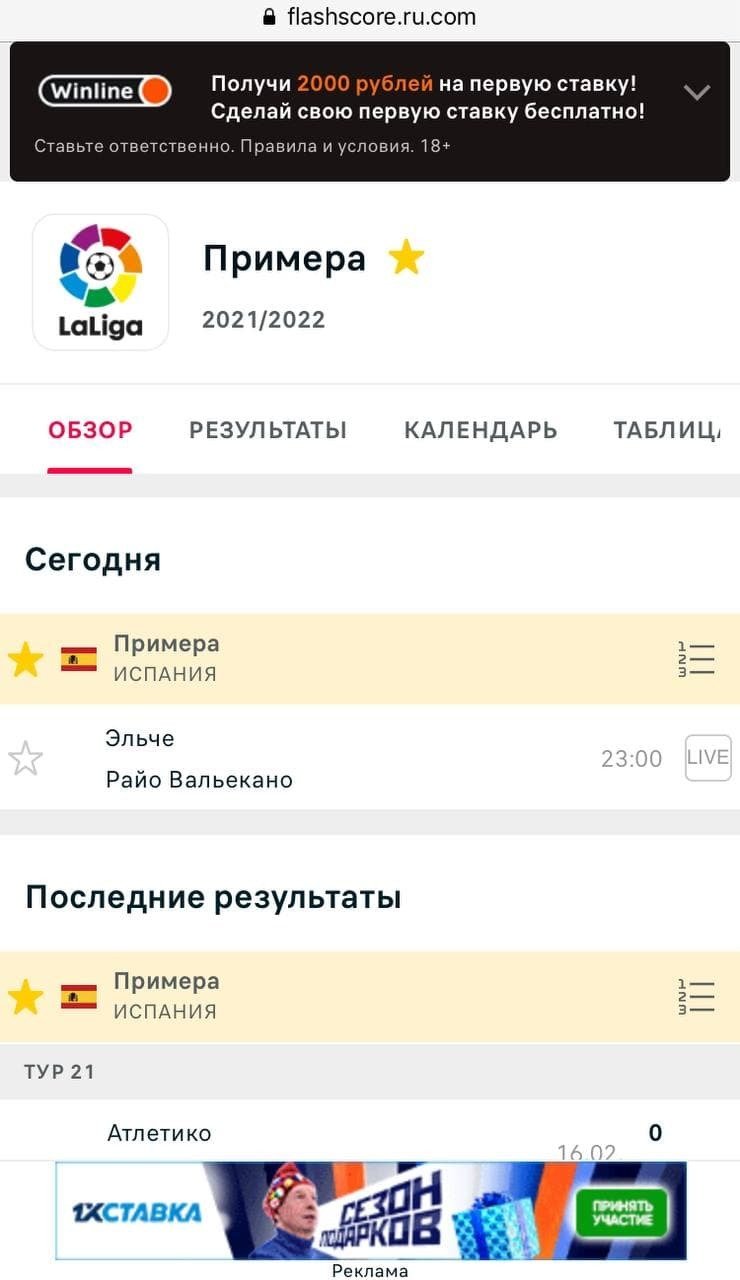Image resolution: width=740 pixels, height=1280 pixels.
Task: Switch to the Результаты tab
Action: pos(268,431)
